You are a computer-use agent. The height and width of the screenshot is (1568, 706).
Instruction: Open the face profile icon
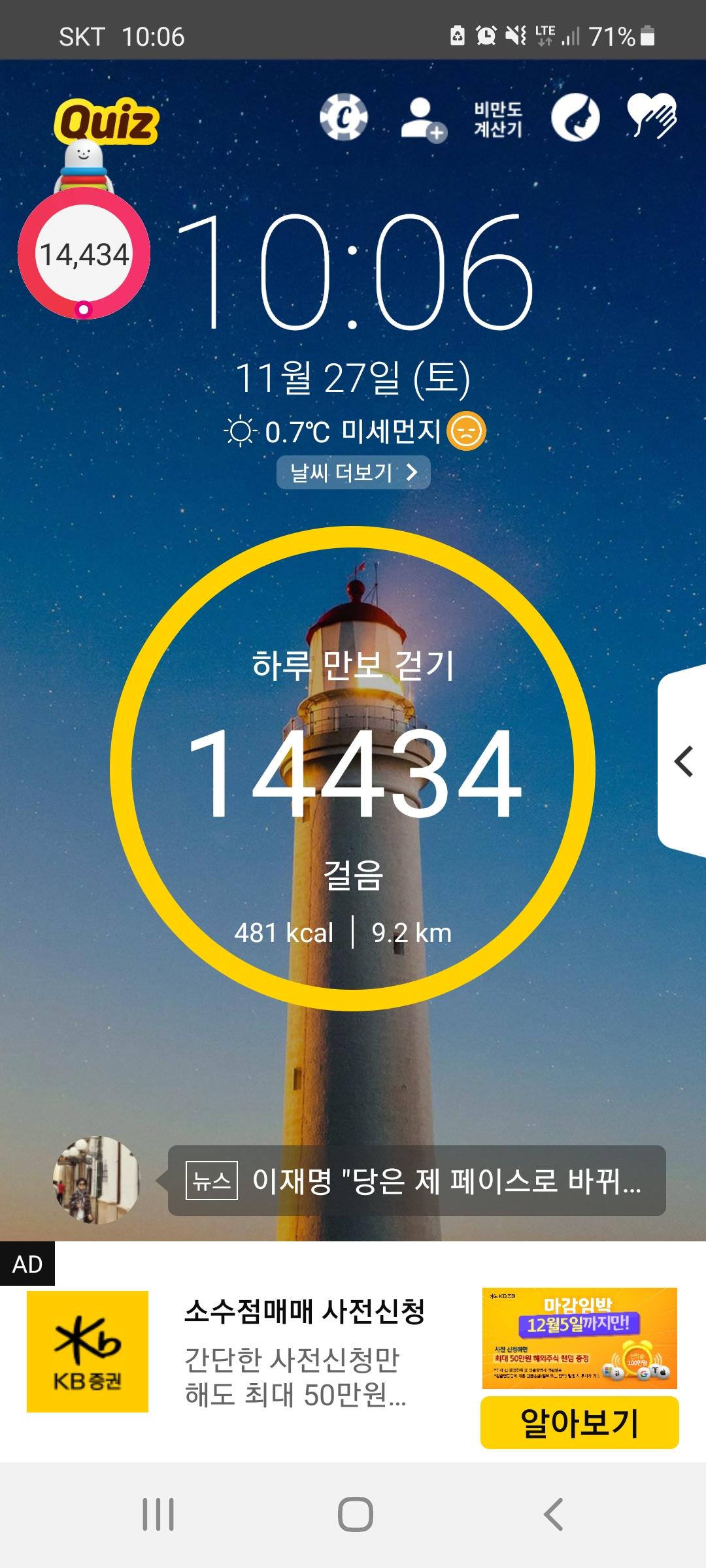click(575, 118)
